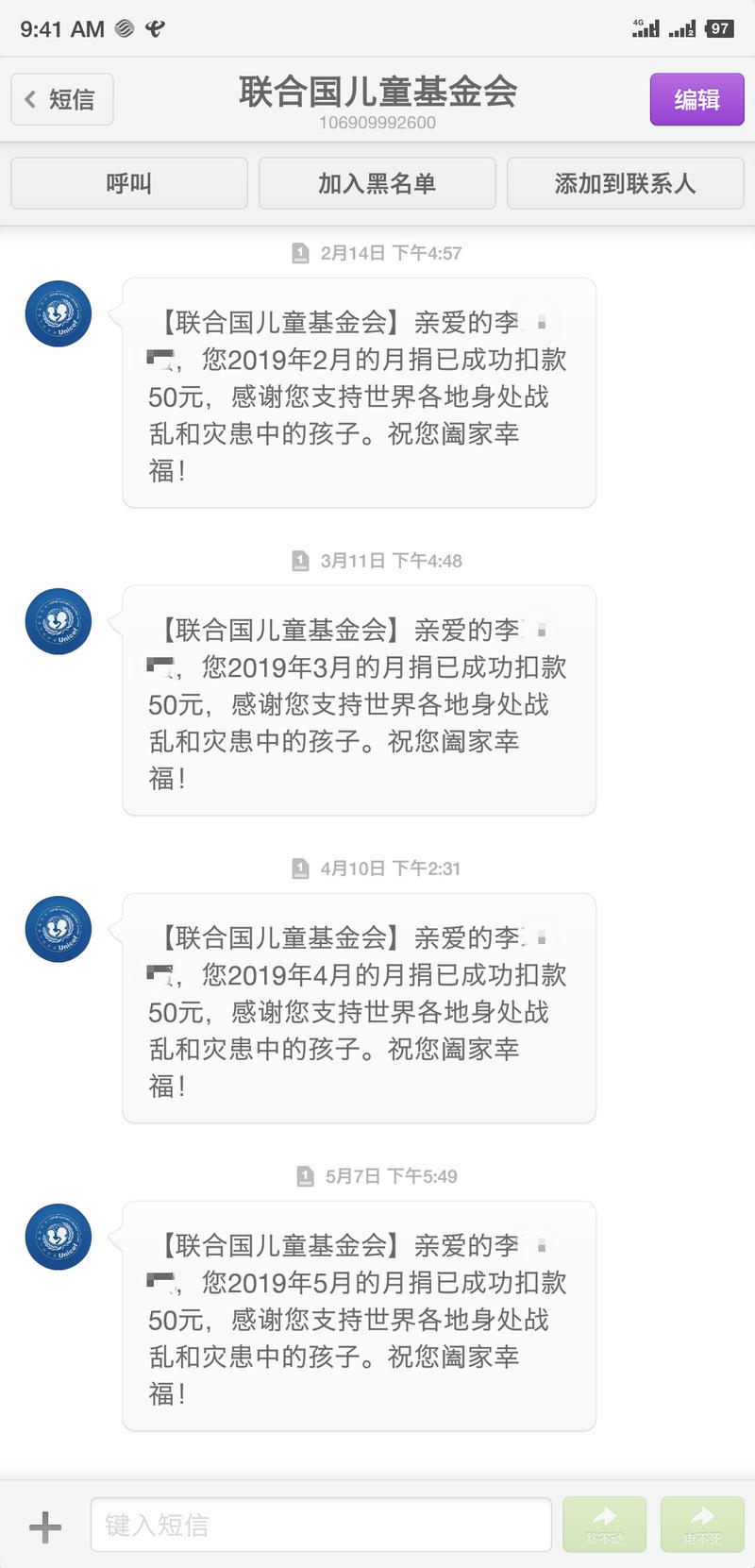Tap the SIM card icon beside 5月7日 timestamp

pos(304,1175)
